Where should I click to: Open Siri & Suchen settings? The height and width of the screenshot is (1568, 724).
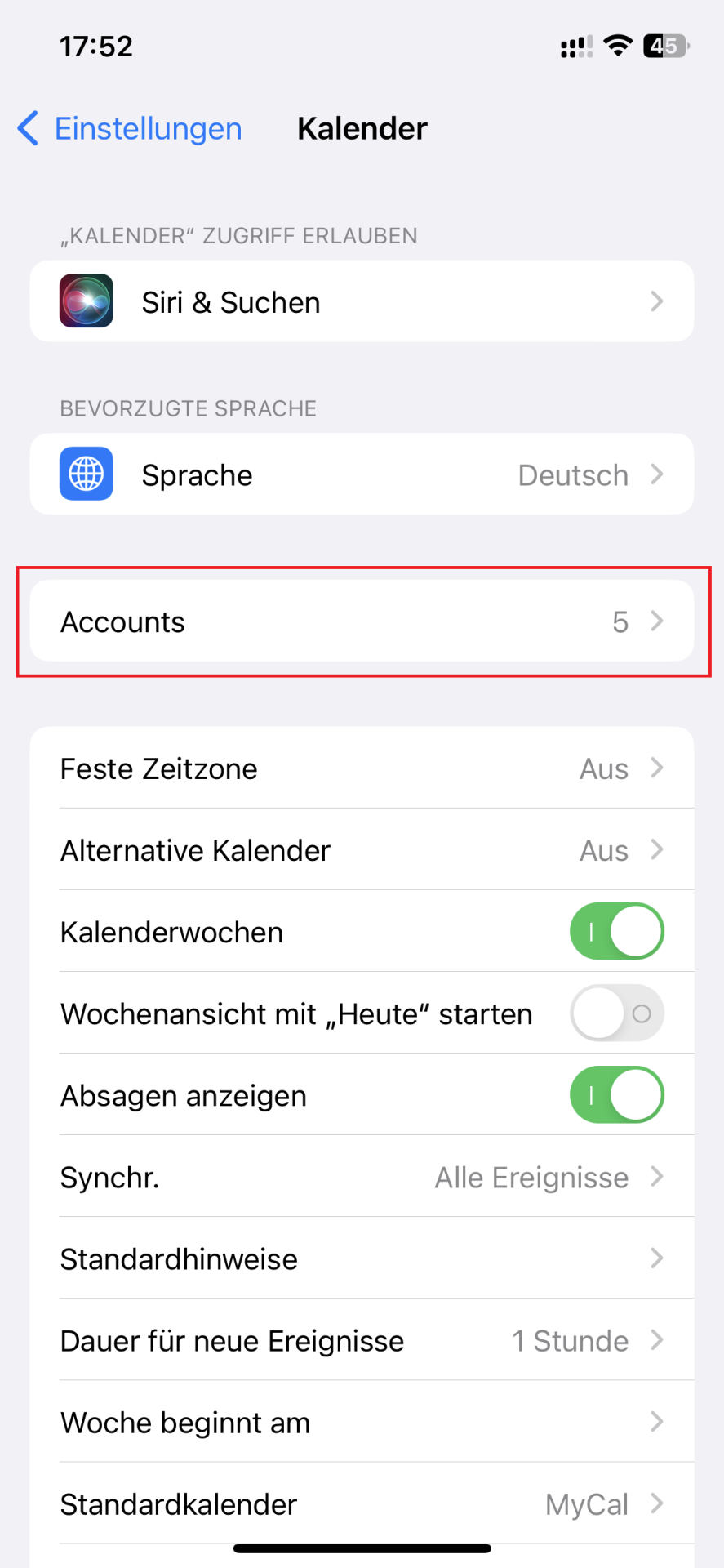362,302
